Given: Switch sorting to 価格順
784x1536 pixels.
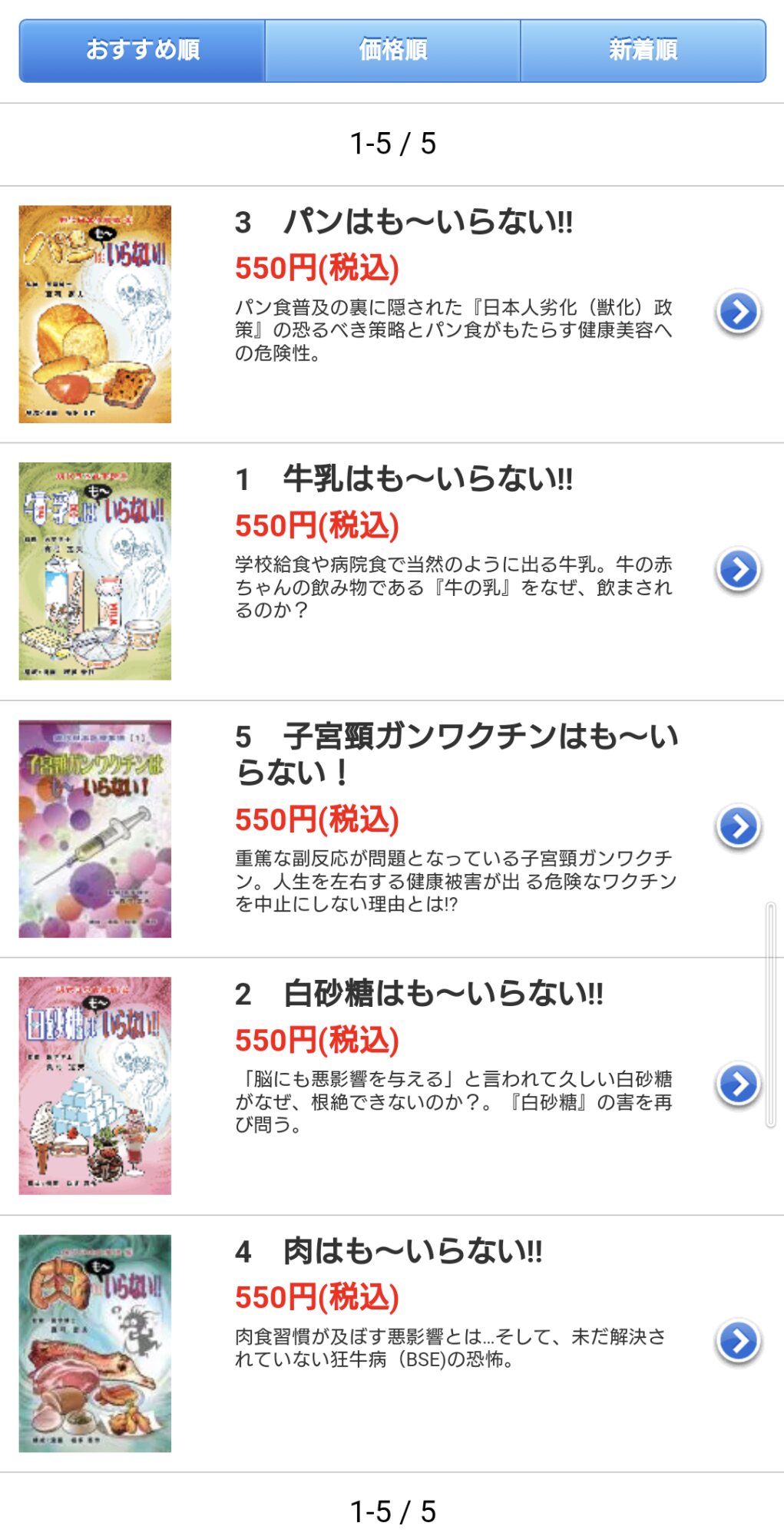Looking at the screenshot, I should 392,51.
